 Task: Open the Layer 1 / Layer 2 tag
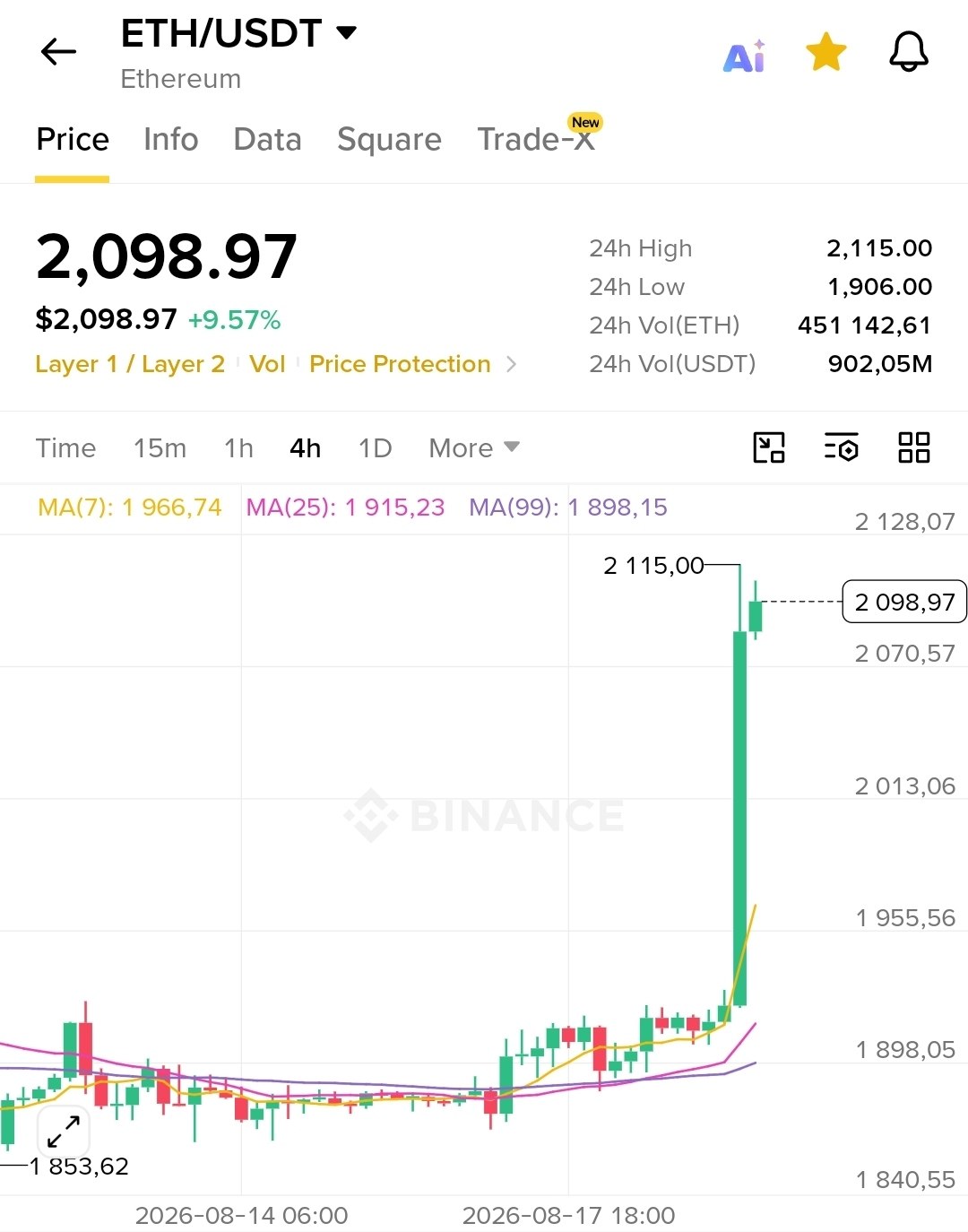130,364
